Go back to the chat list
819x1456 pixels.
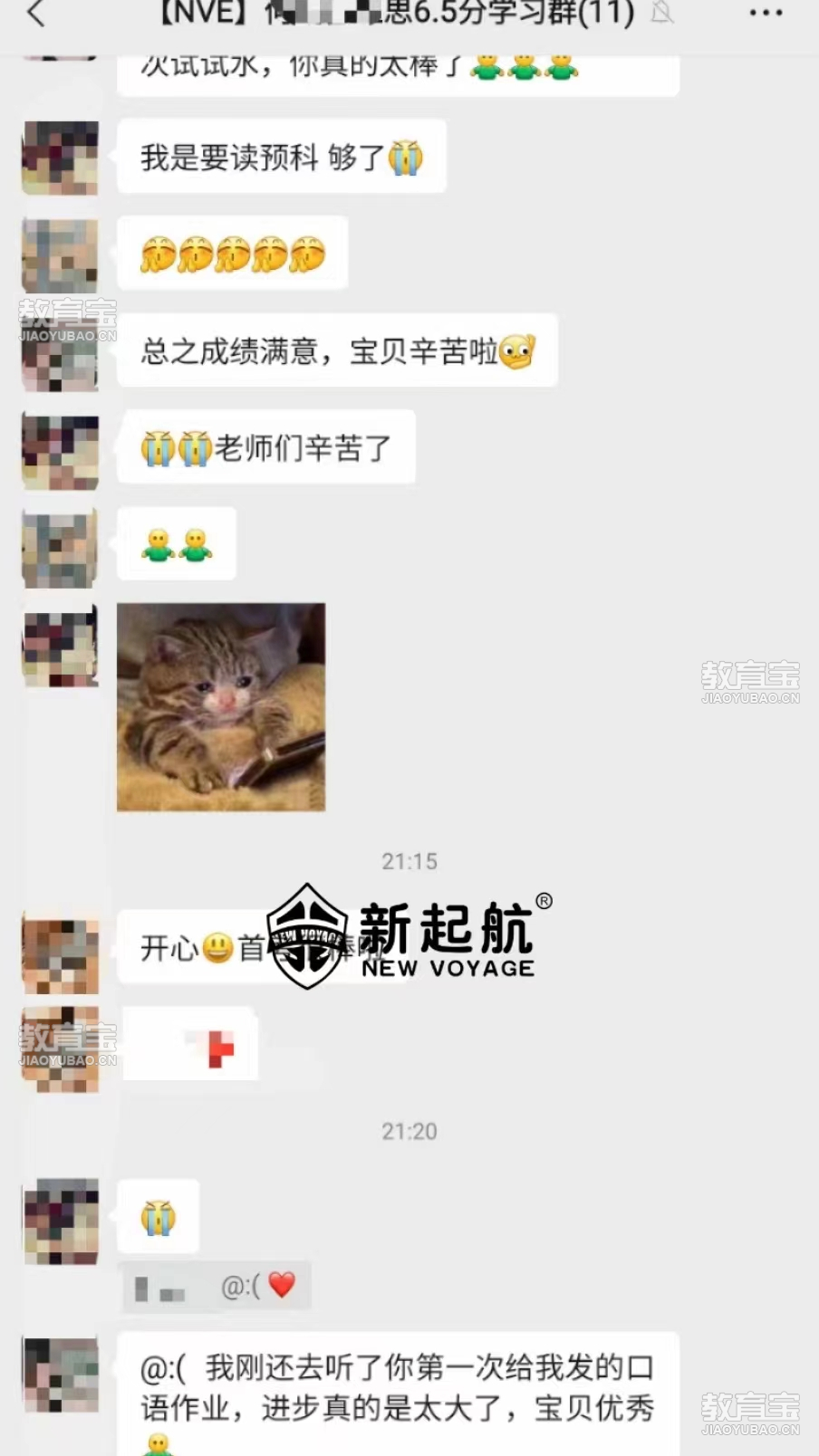pos(36,14)
